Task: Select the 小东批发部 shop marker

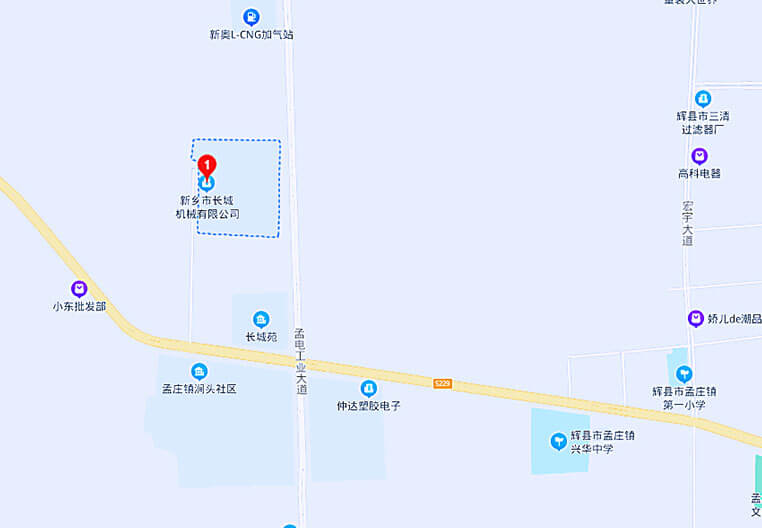Action: [79, 289]
